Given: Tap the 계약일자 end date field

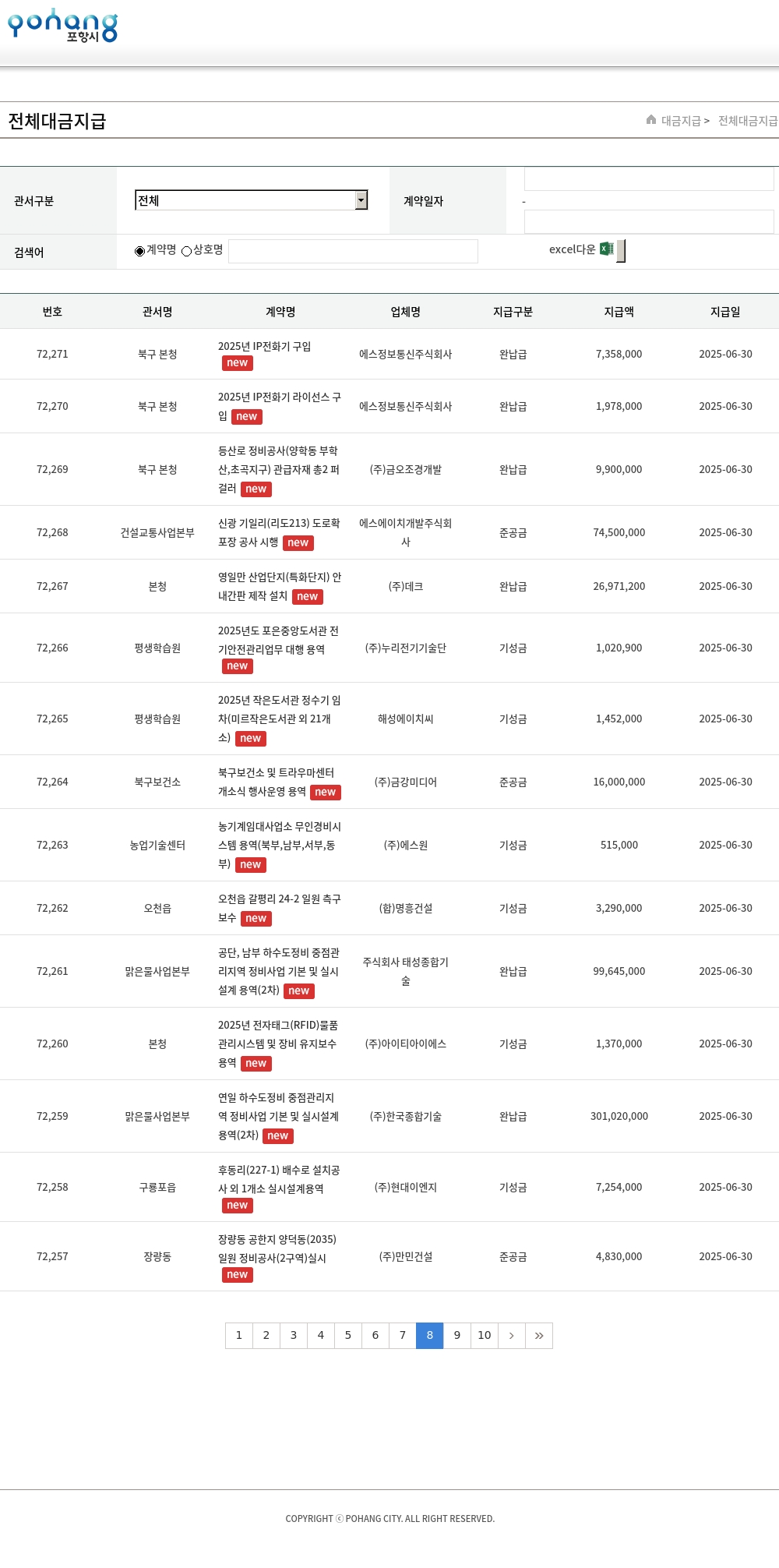Looking at the screenshot, I should click(x=649, y=221).
